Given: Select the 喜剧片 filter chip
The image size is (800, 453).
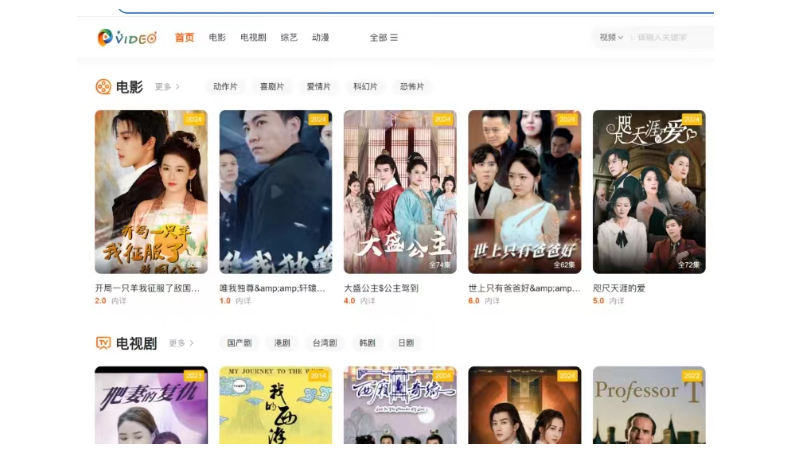Looking at the screenshot, I should (x=272, y=87).
